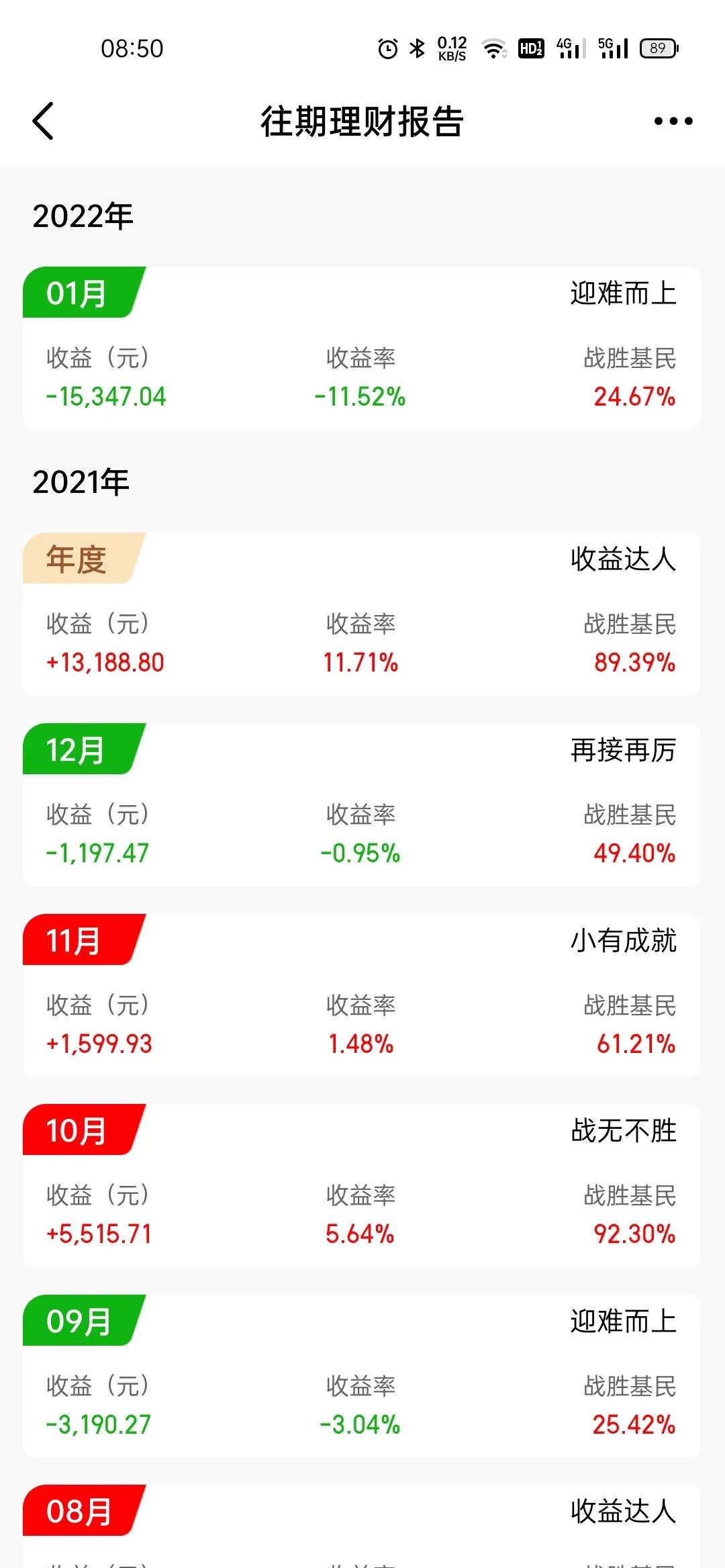
Task: Go back from the past reports page
Action: [43, 121]
